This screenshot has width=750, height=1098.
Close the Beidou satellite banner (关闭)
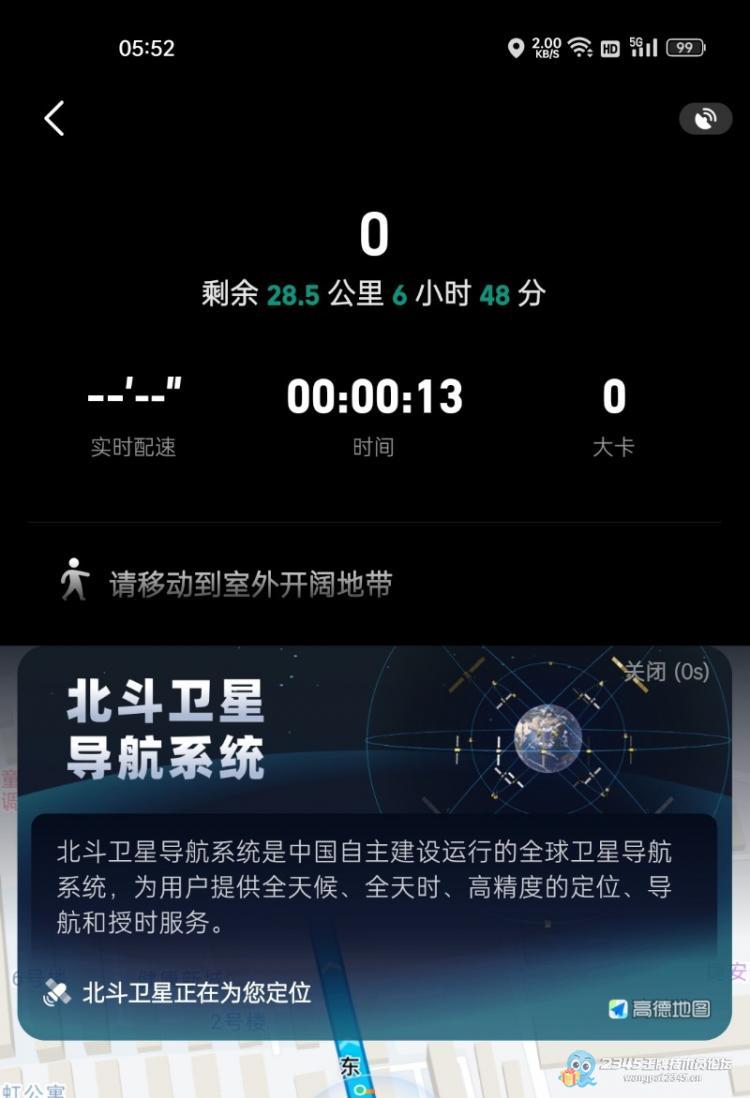point(665,670)
